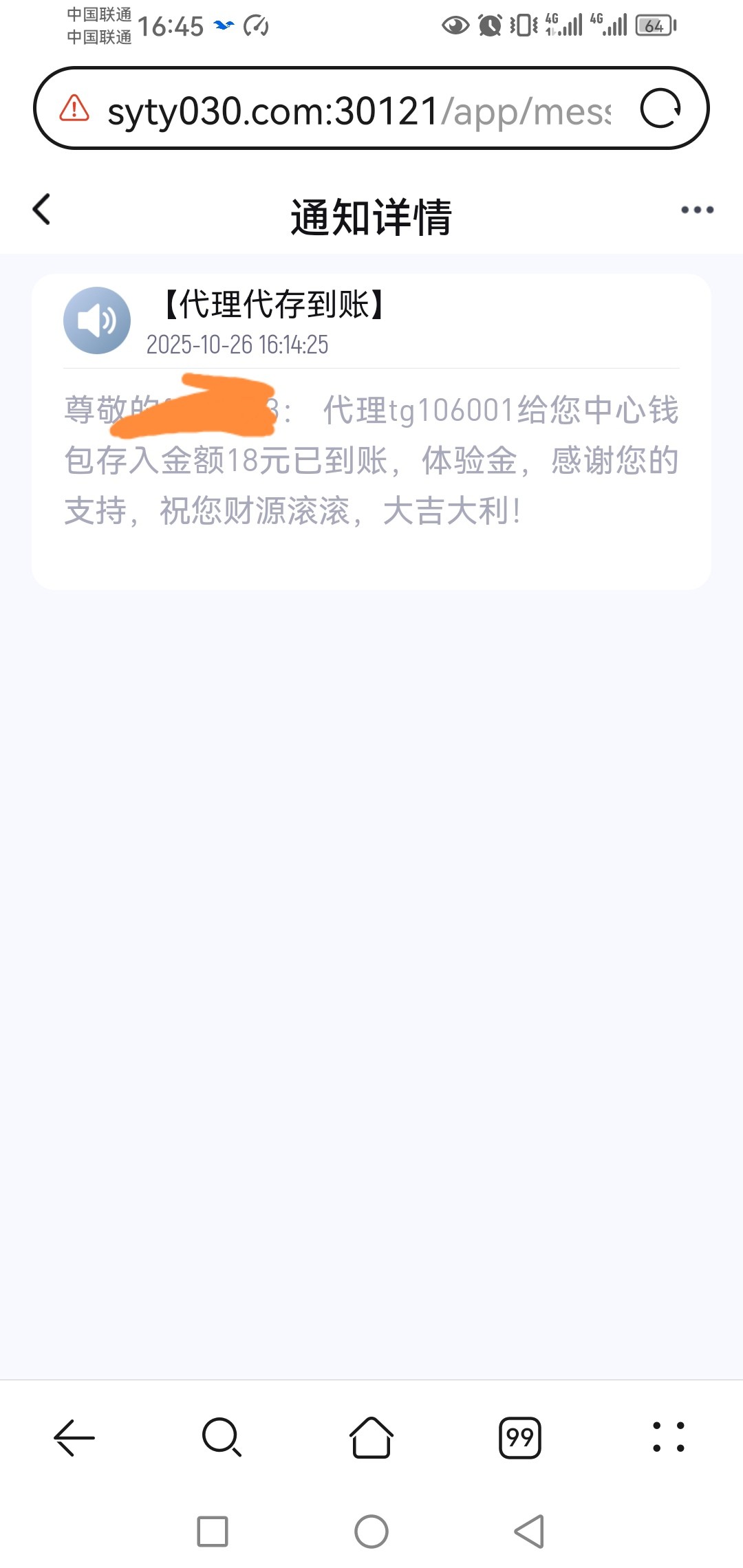Show recent apps with the square button
This screenshot has width=743, height=1568.
click(x=213, y=1532)
